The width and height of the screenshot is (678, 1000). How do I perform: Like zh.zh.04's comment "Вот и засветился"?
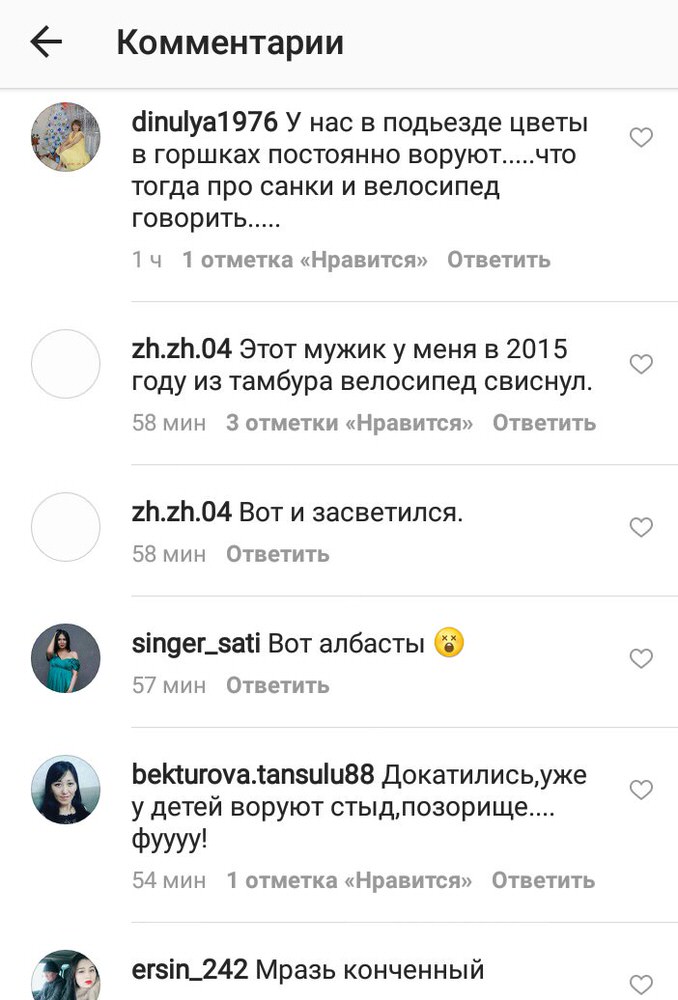(x=641, y=527)
